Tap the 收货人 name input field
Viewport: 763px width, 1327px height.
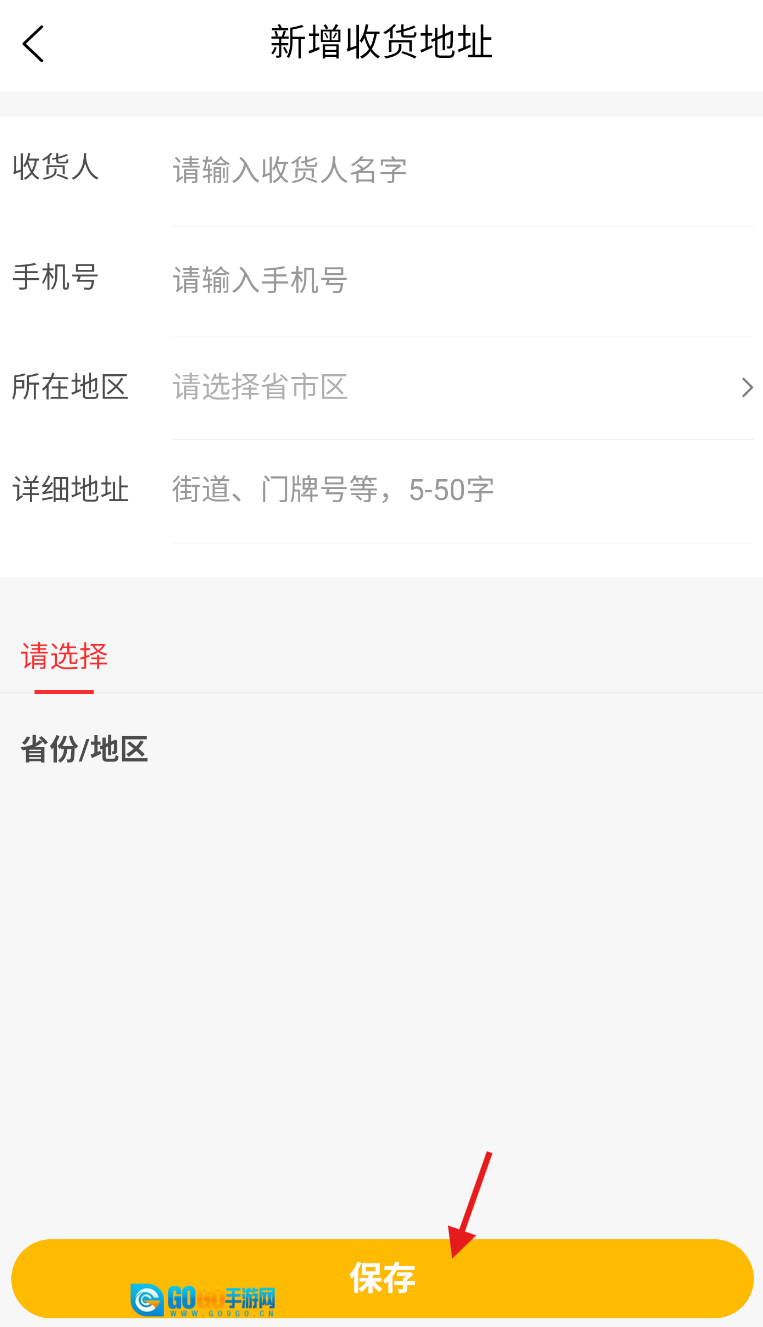point(460,170)
